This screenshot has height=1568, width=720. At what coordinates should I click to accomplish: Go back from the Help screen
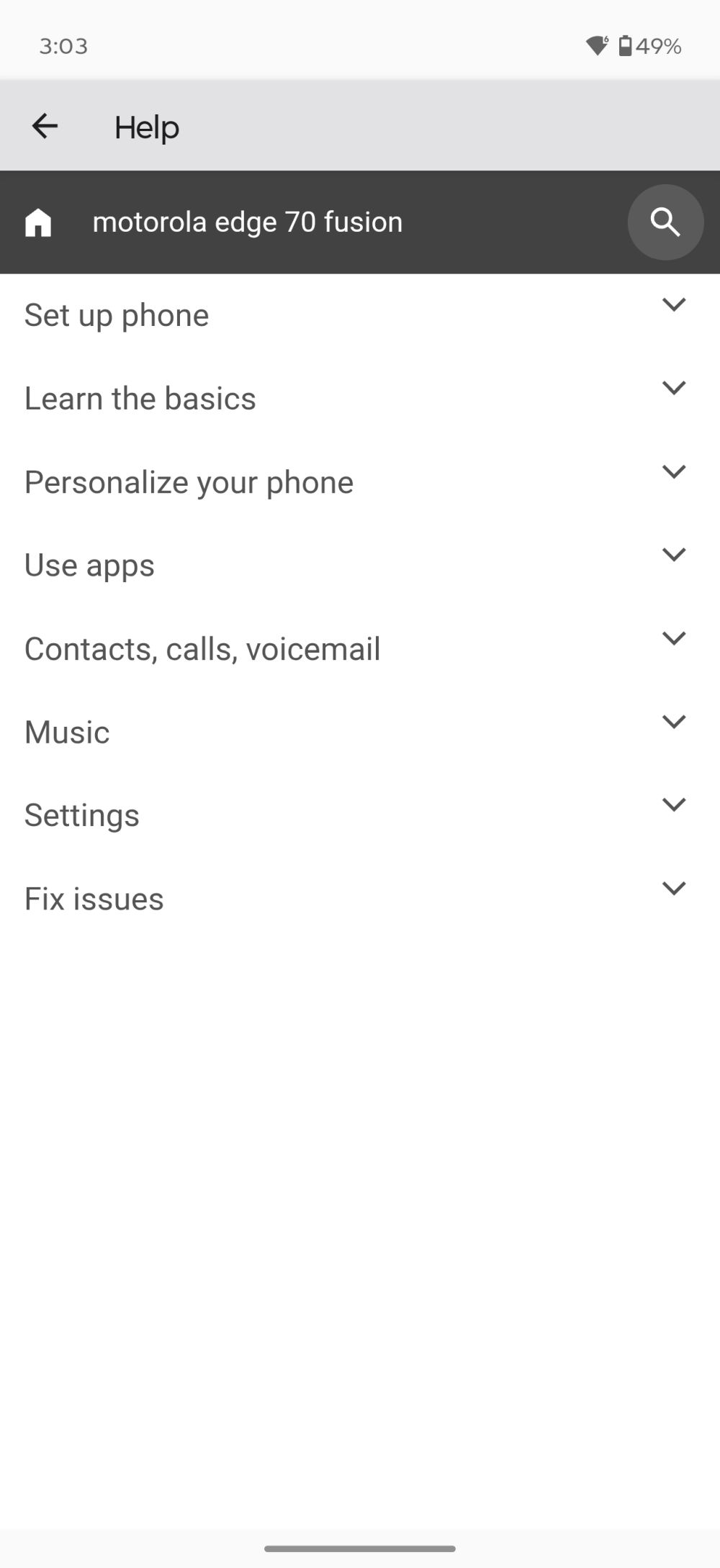pos(45,127)
